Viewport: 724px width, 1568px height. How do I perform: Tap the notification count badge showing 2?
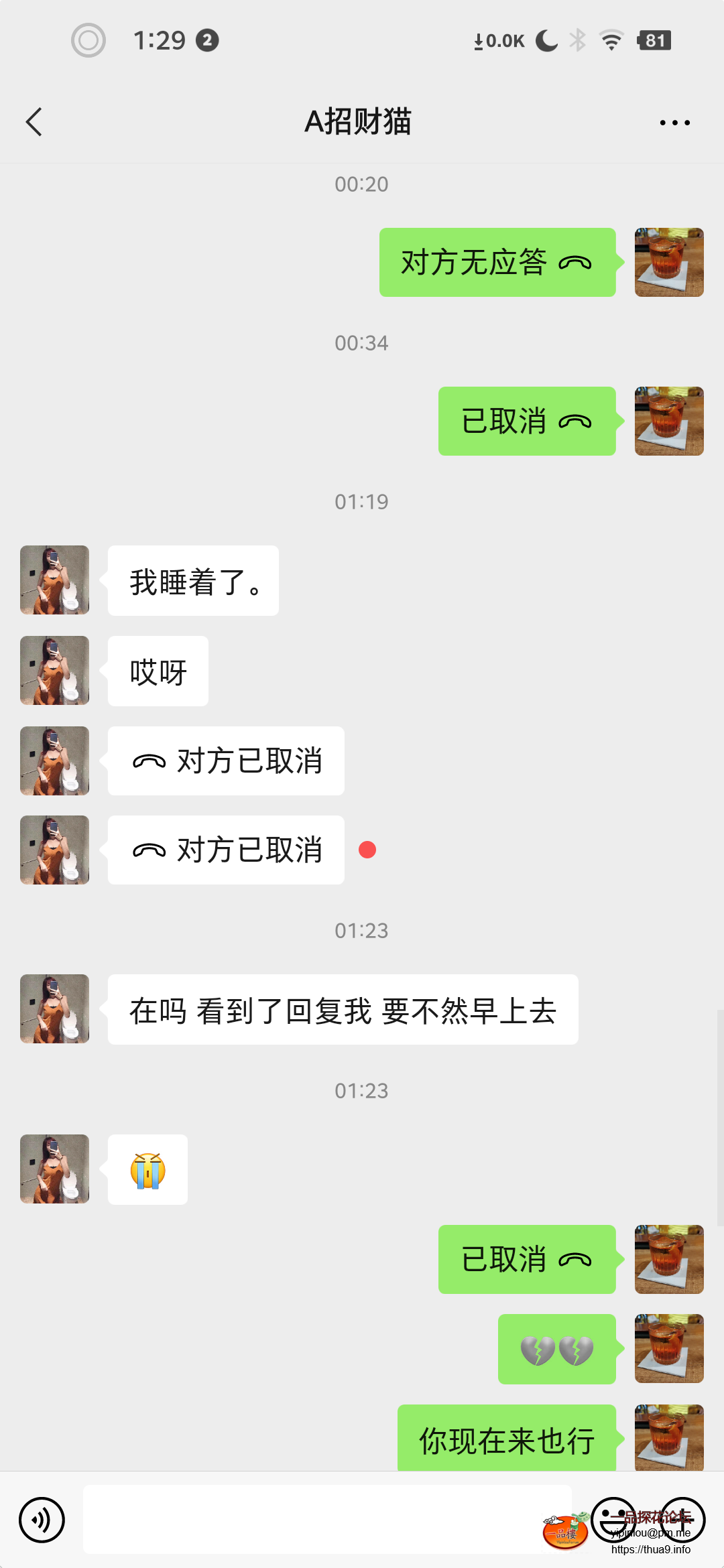208,40
